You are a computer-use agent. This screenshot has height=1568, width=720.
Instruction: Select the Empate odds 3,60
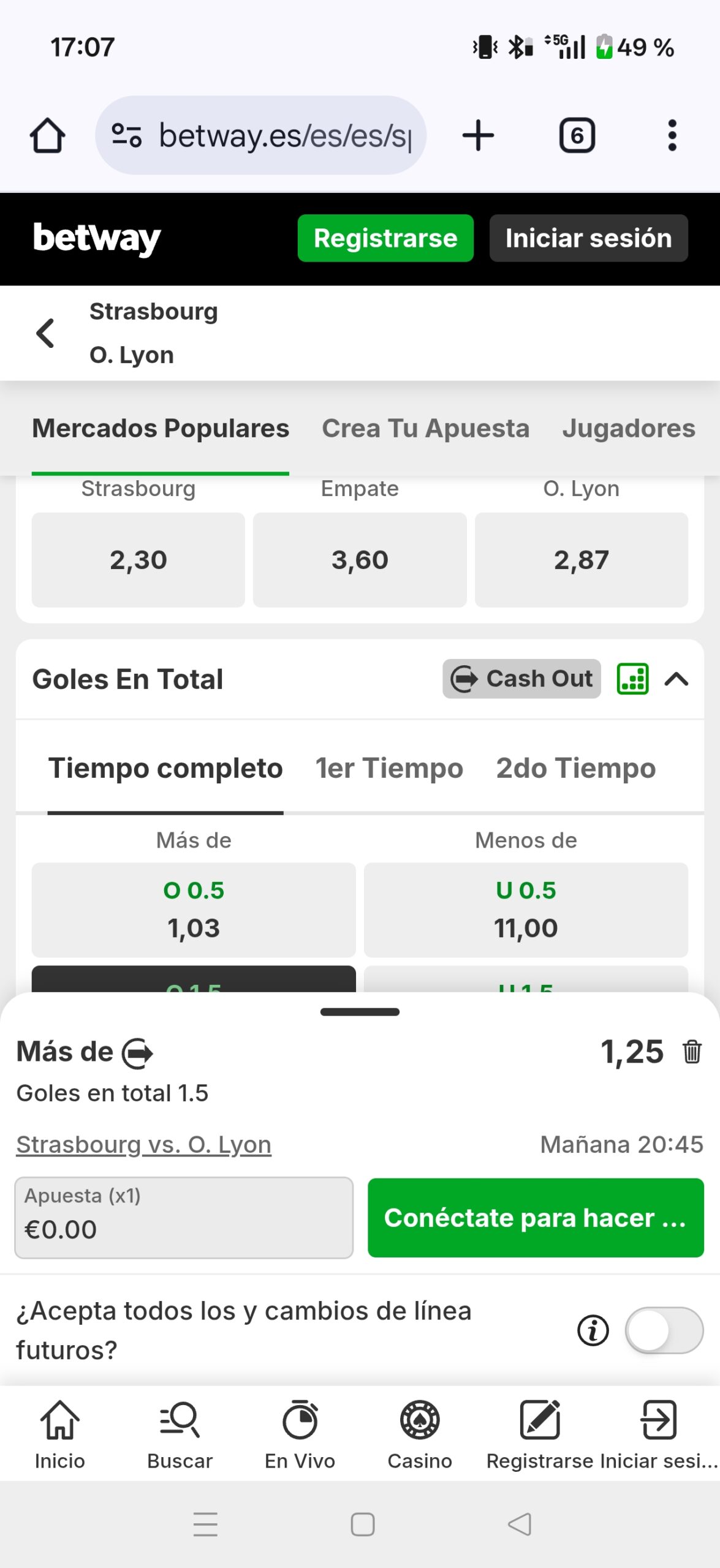tap(360, 560)
